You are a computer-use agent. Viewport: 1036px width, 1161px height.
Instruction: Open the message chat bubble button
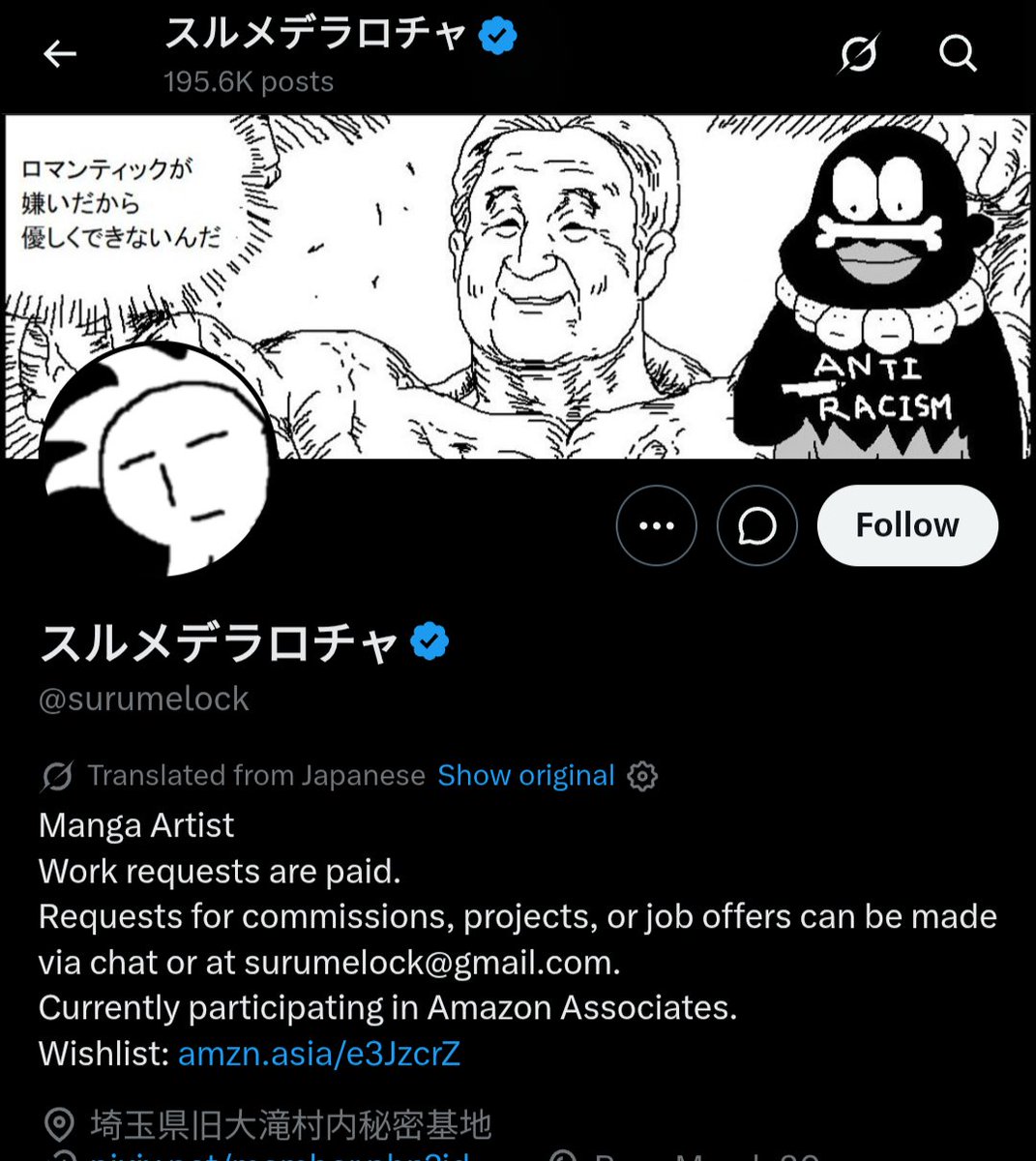pos(756,525)
